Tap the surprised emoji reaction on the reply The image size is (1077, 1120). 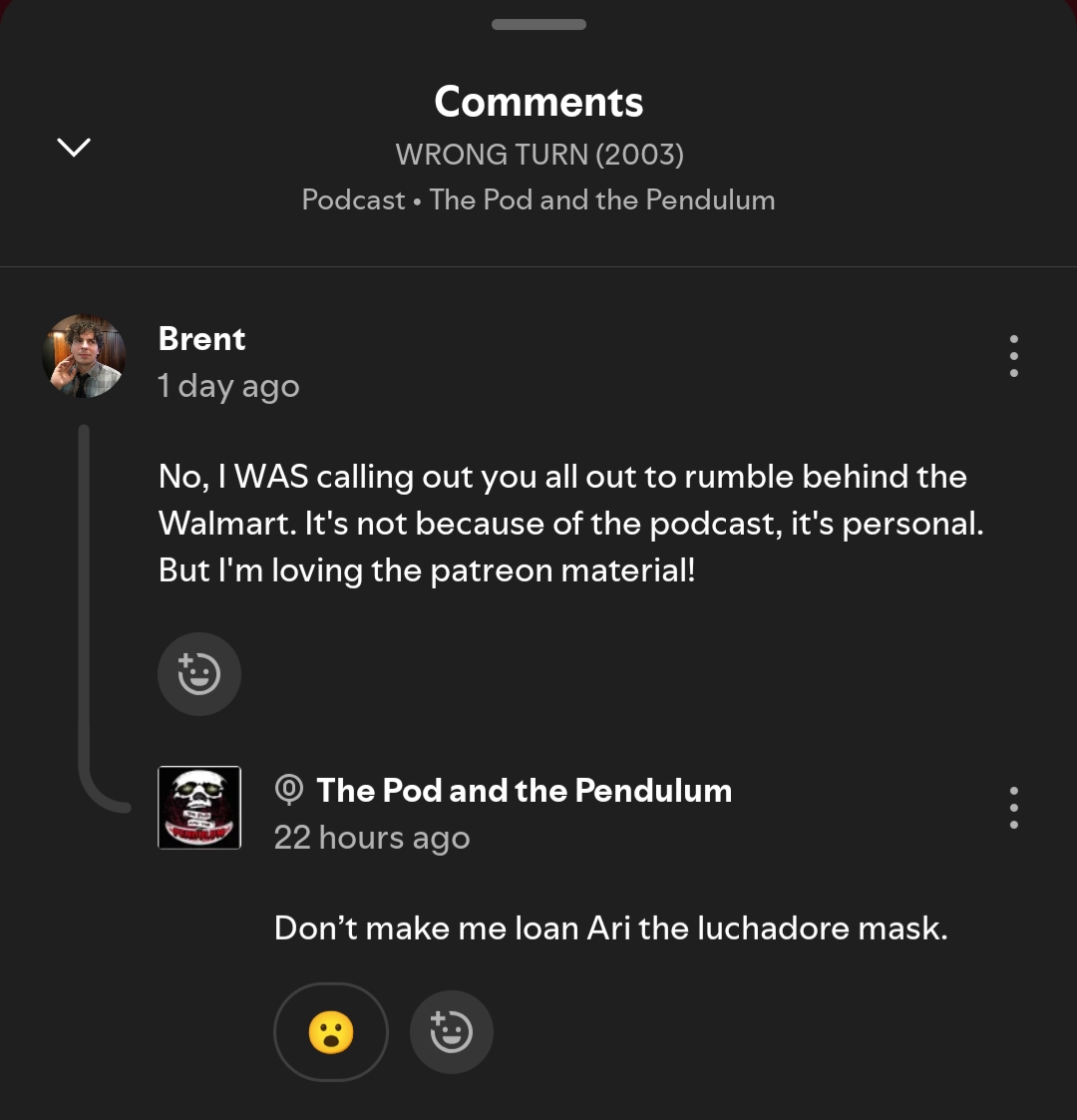[x=331, y=1032]
